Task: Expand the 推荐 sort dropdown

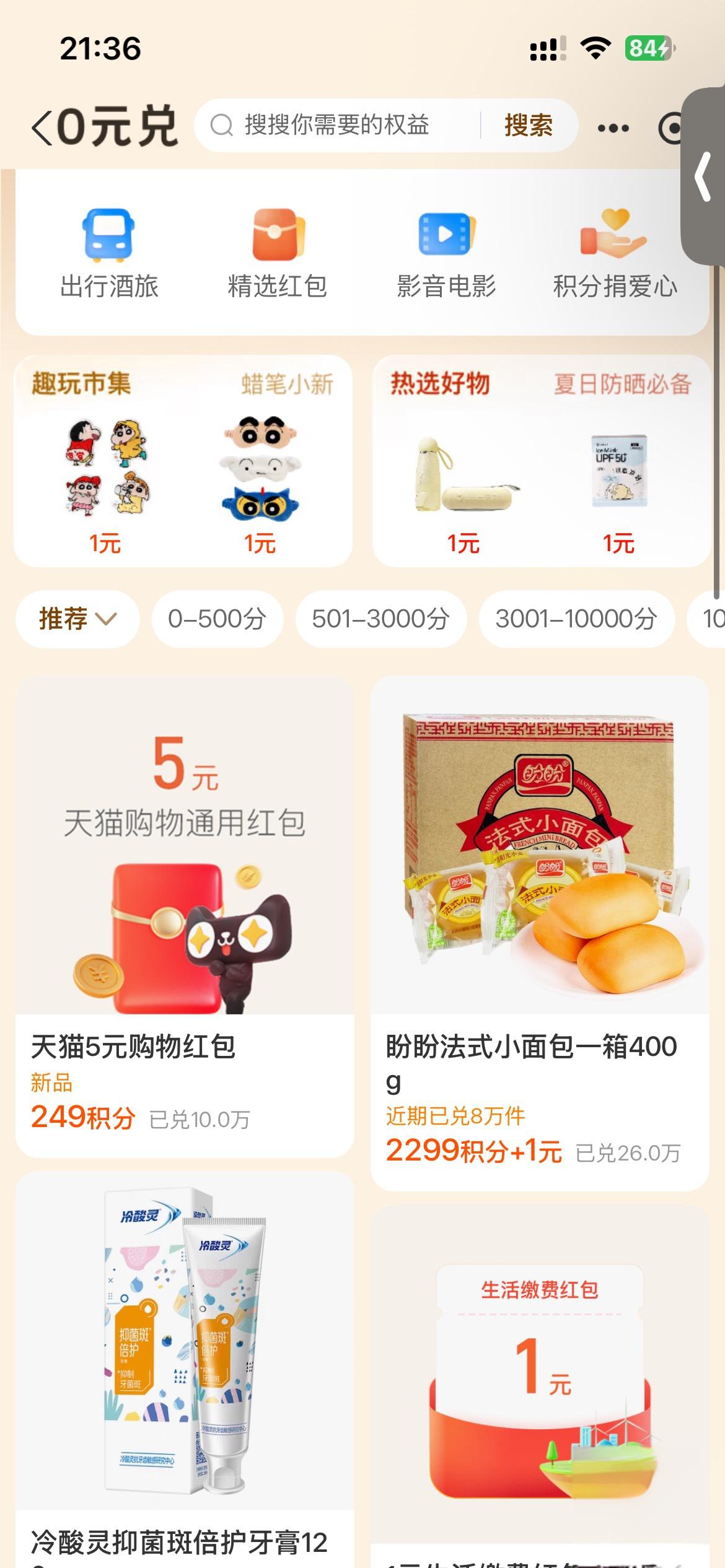Action: click(x=77, y=619)
